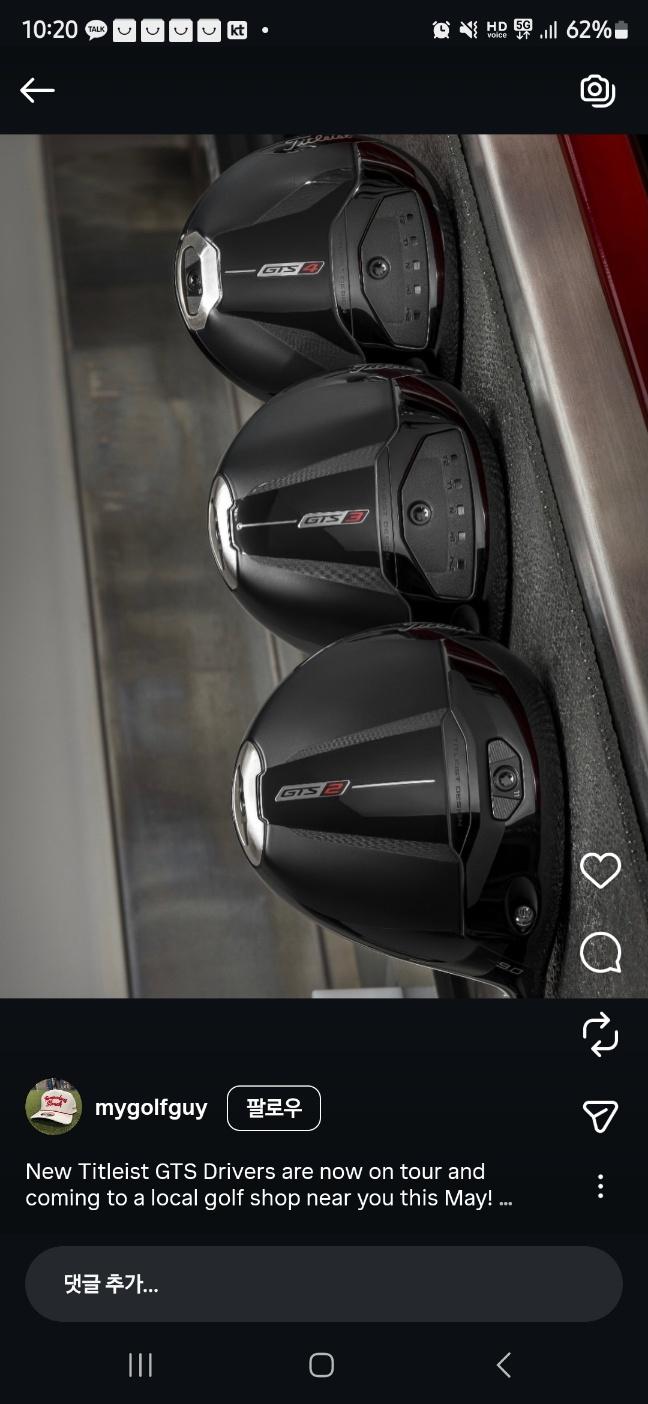Follow mygolfguy with the 팔로우 button
Image resolution: width=648 pixels, height=1404 pixels.
tap(274, 1108)
